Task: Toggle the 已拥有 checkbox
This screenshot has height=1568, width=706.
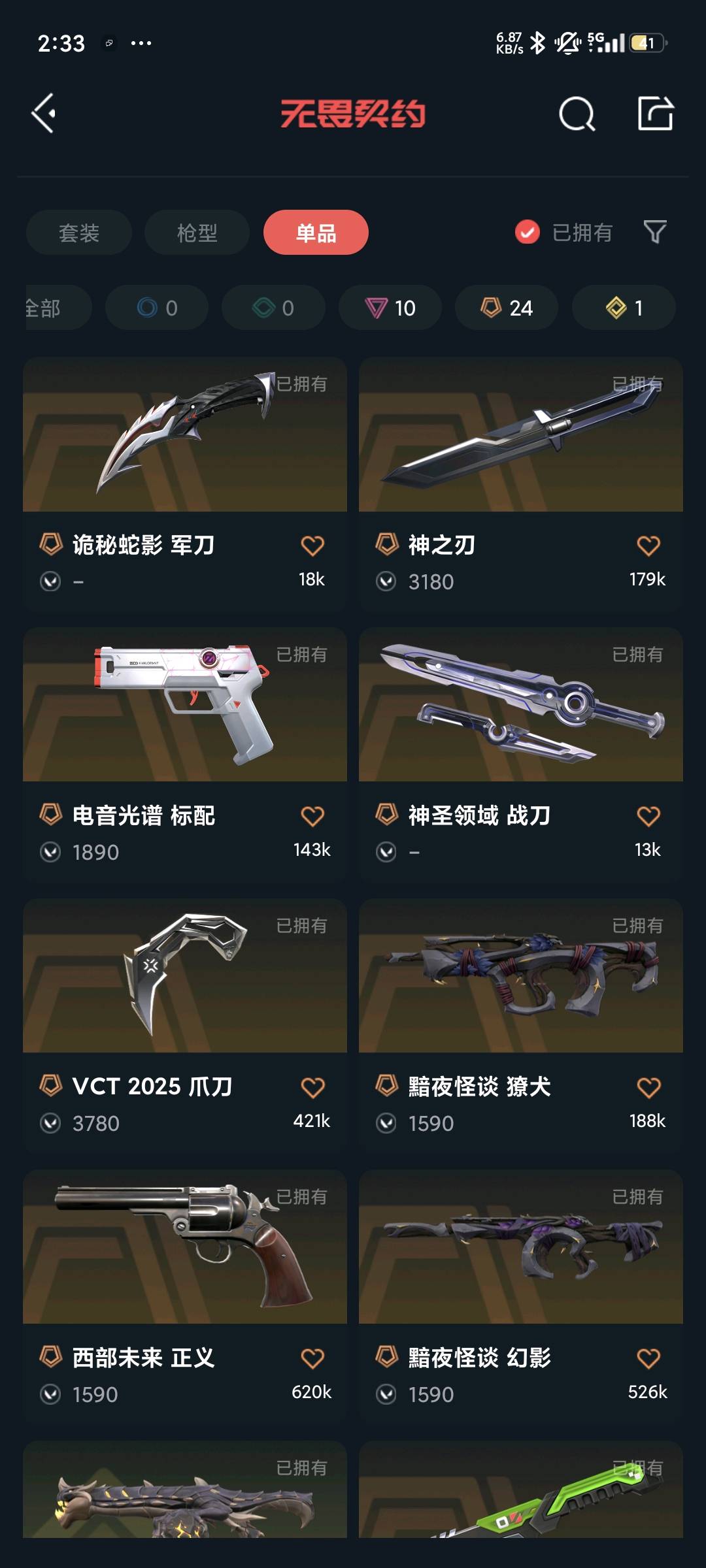Action: tap(528, 232)
